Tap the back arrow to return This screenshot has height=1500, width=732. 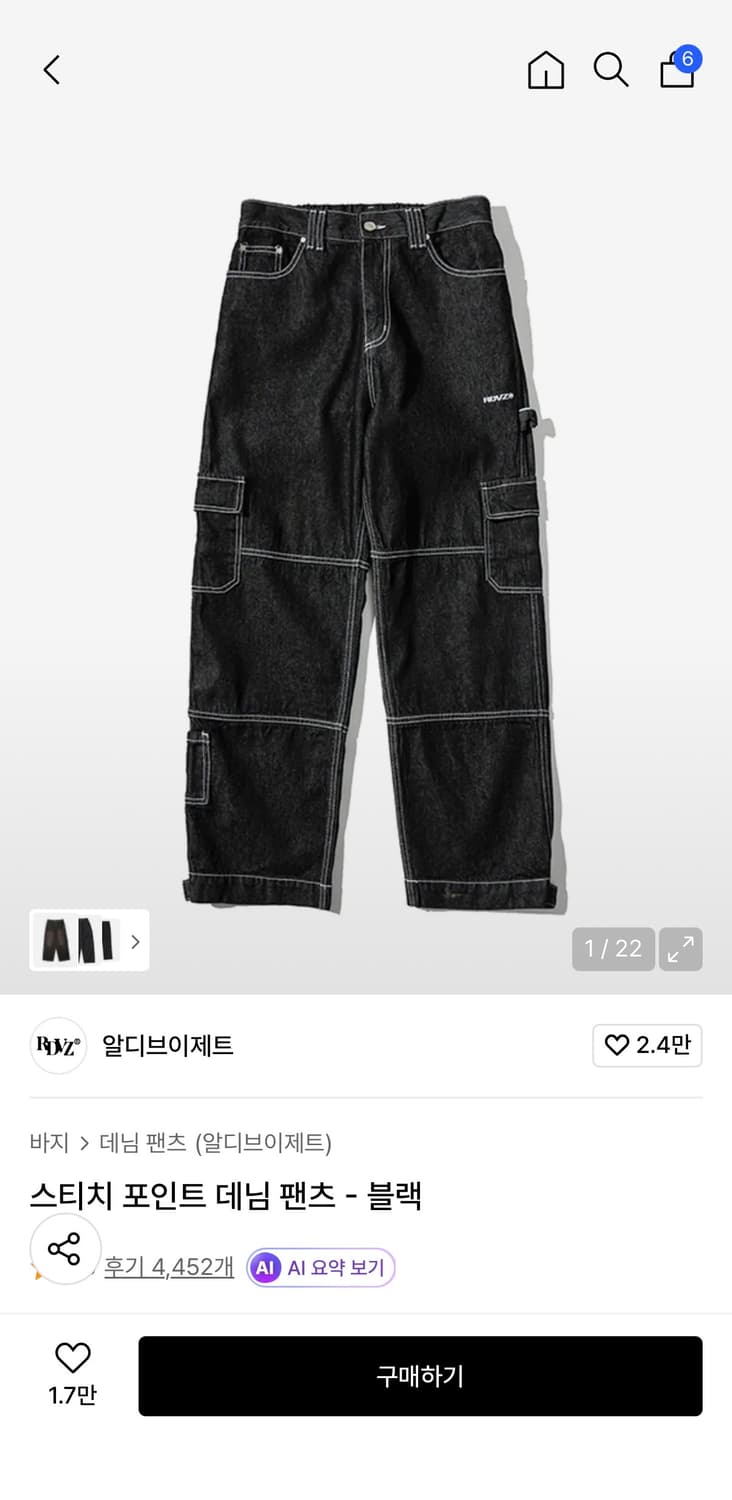coord(51,70)
